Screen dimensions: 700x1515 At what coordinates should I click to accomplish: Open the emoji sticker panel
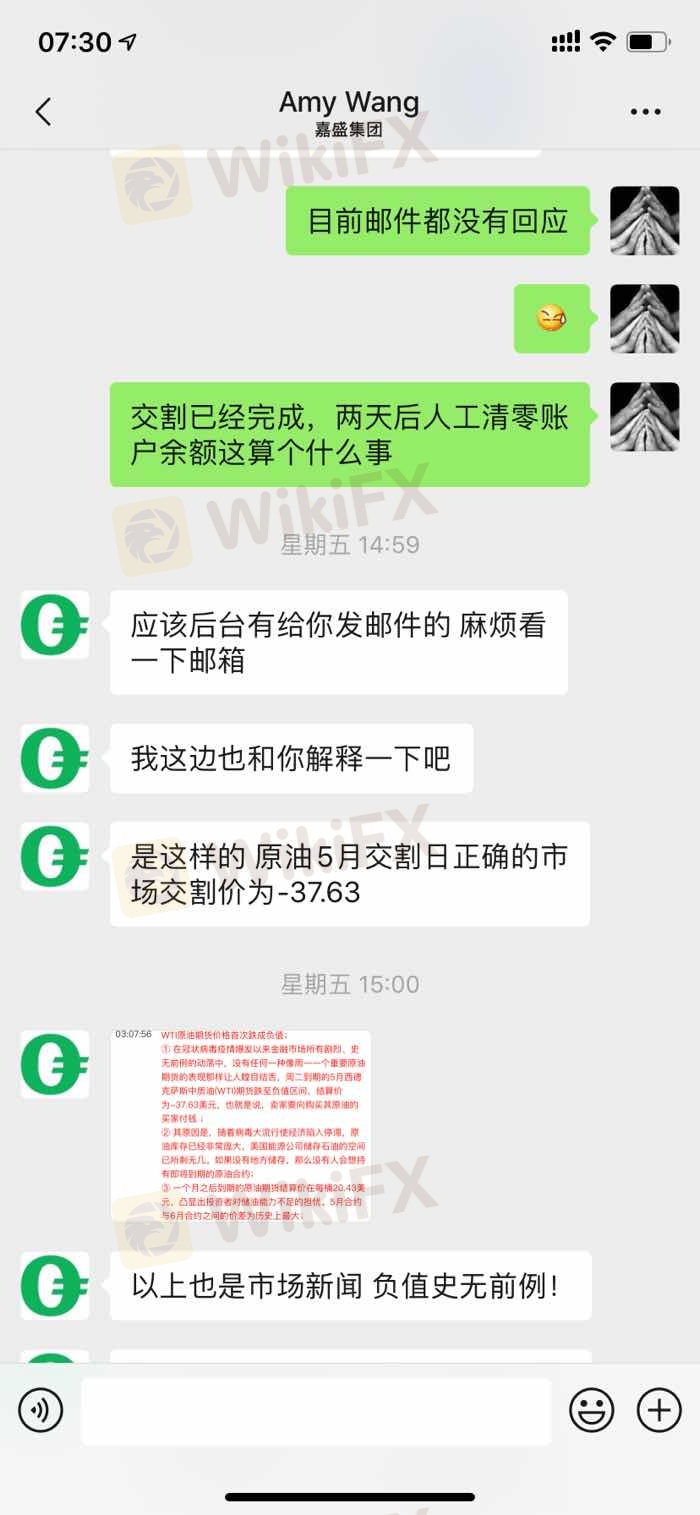coord(591,1411)
